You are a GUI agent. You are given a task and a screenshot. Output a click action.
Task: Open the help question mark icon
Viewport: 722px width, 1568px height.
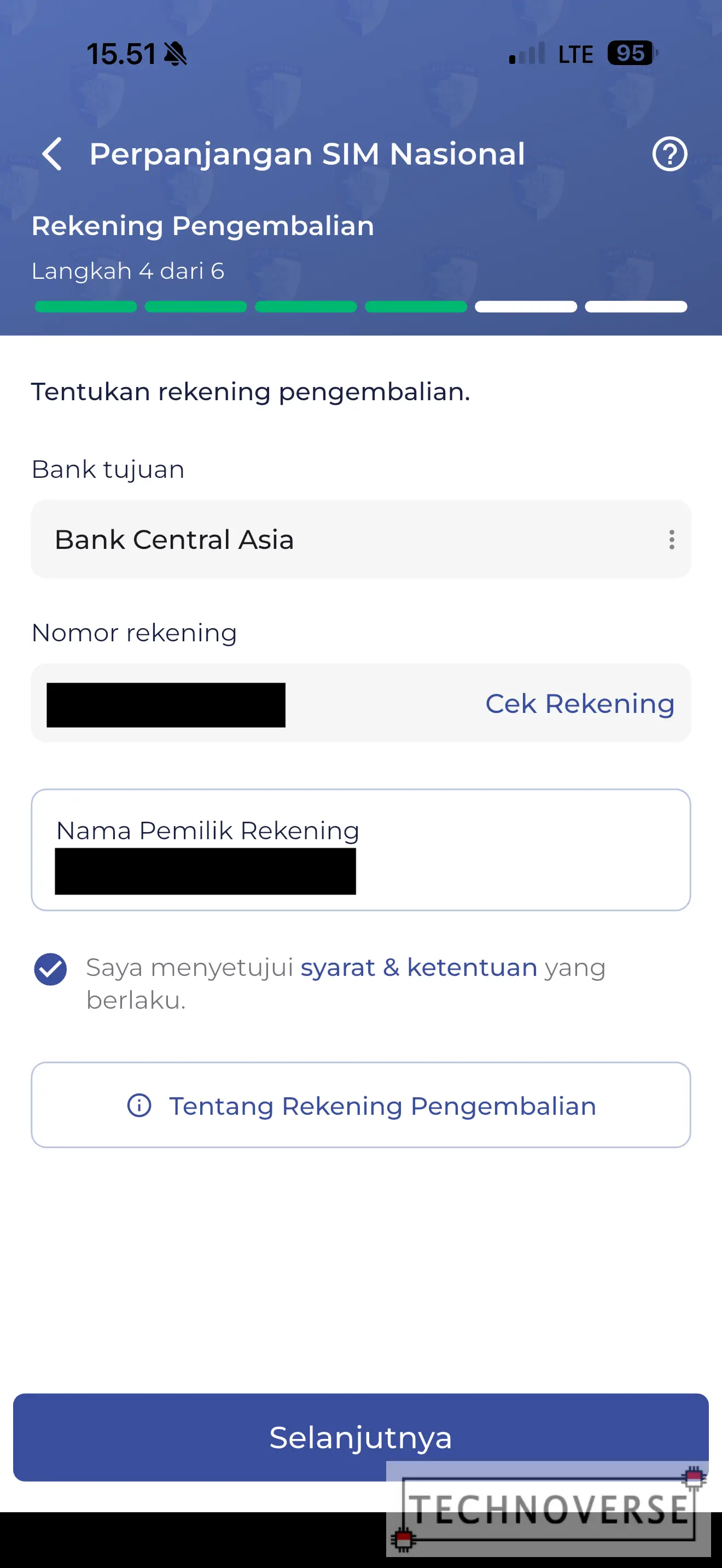pos(669,154)
